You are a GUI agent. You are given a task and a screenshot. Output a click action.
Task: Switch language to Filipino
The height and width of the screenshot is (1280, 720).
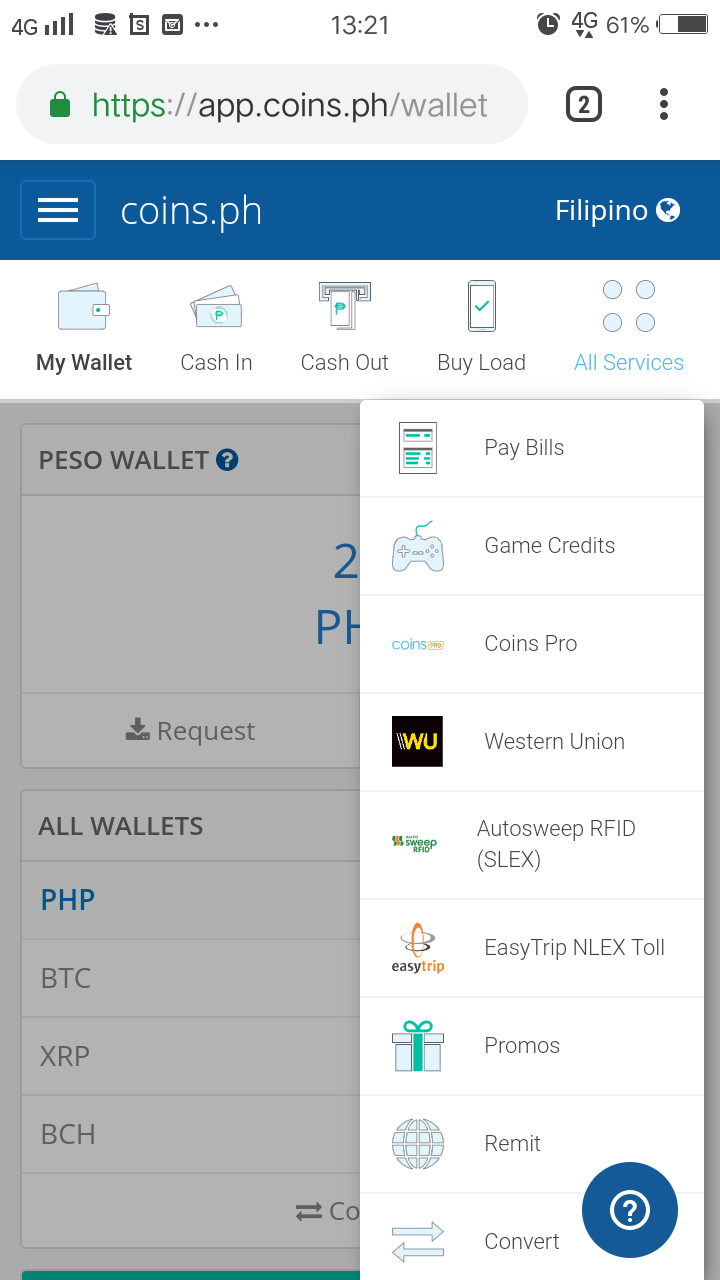coord(617,210)
